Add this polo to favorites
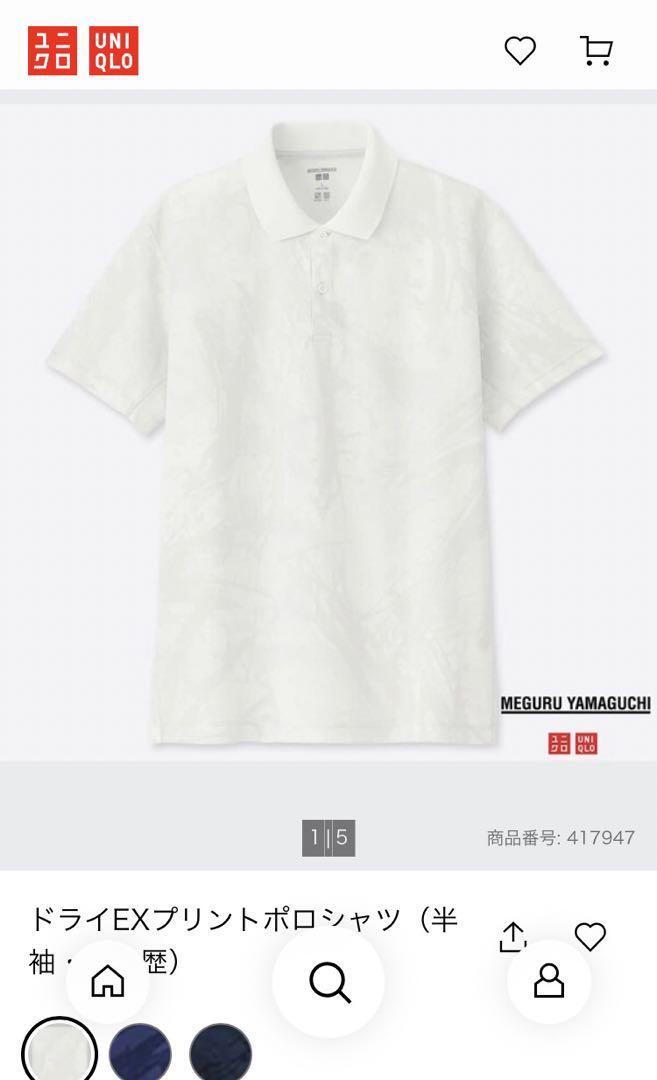This screenshot has width=657, height=1080. tap(590, 937)
